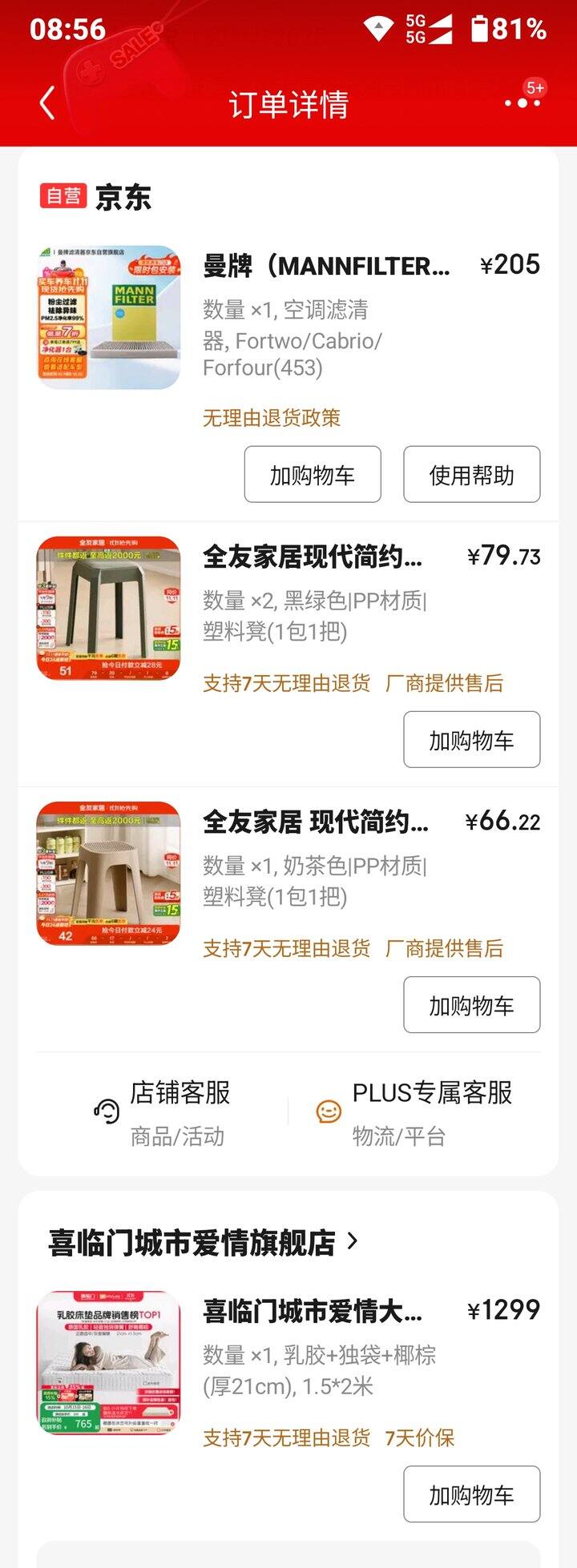Image resolution: width=577 pixels, height=1568 pixels.
Task: Add the 奶茶色 stool to cart
Action: coord(471,1005)
